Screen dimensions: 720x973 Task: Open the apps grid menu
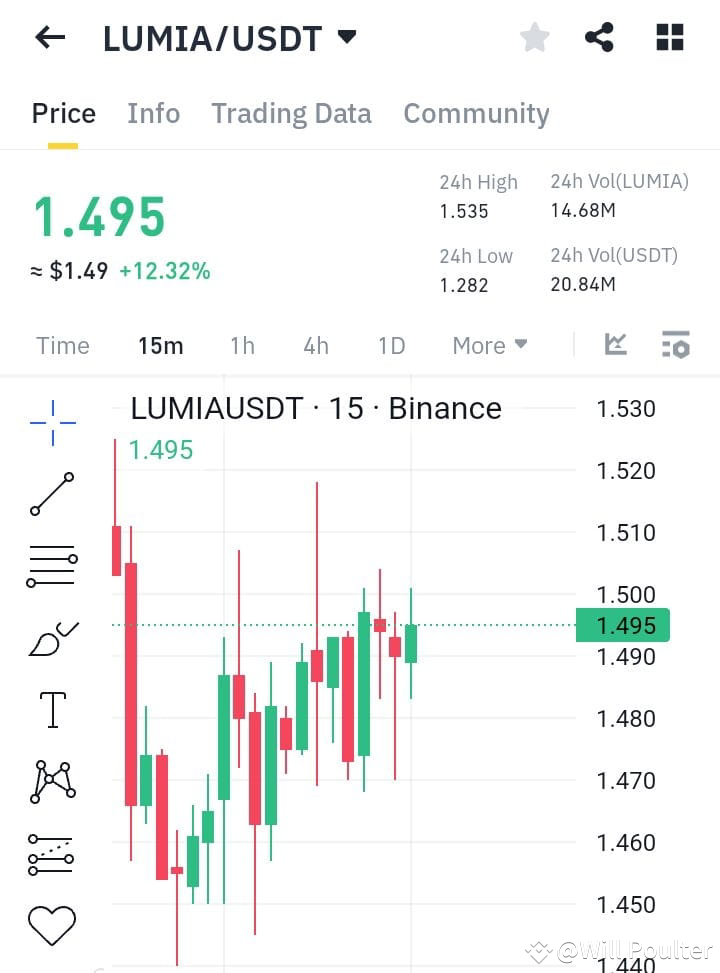click(x=668, y=37)
